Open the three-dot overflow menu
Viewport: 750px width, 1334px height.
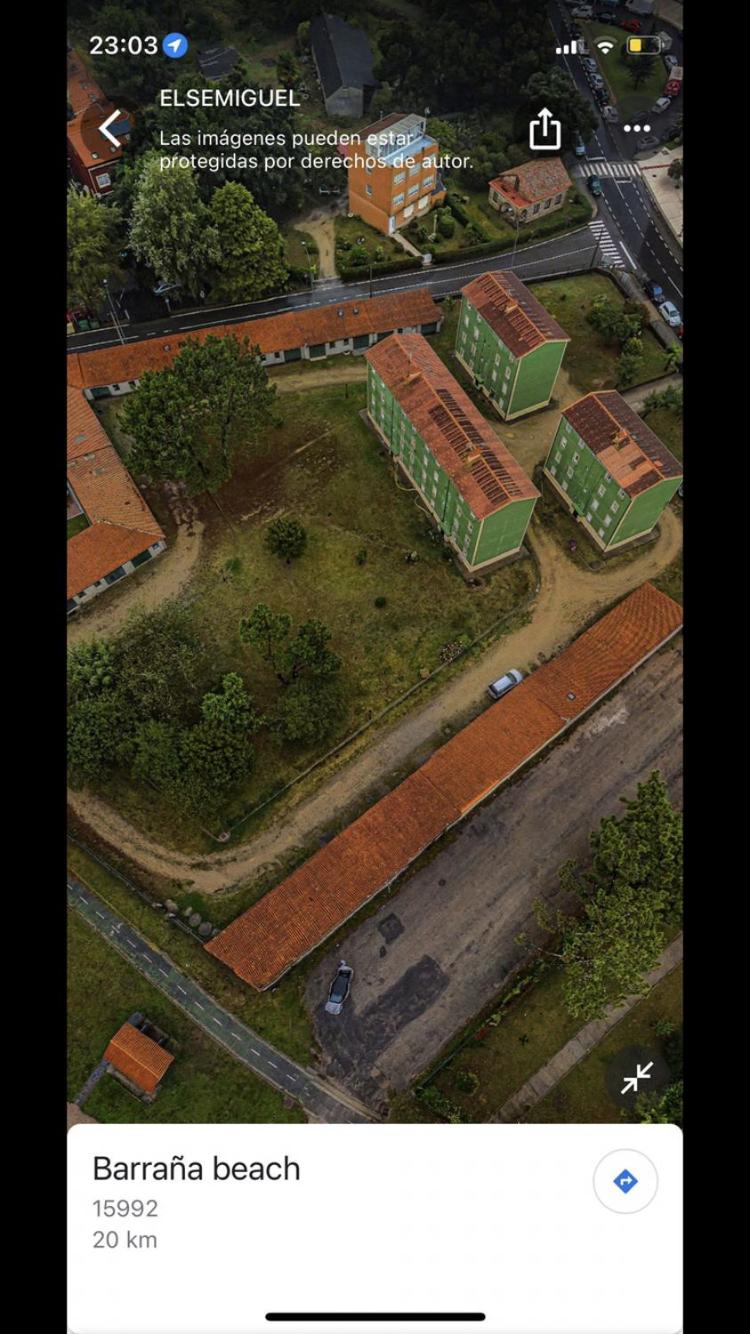pyautogui.click(x=637, y=128)
